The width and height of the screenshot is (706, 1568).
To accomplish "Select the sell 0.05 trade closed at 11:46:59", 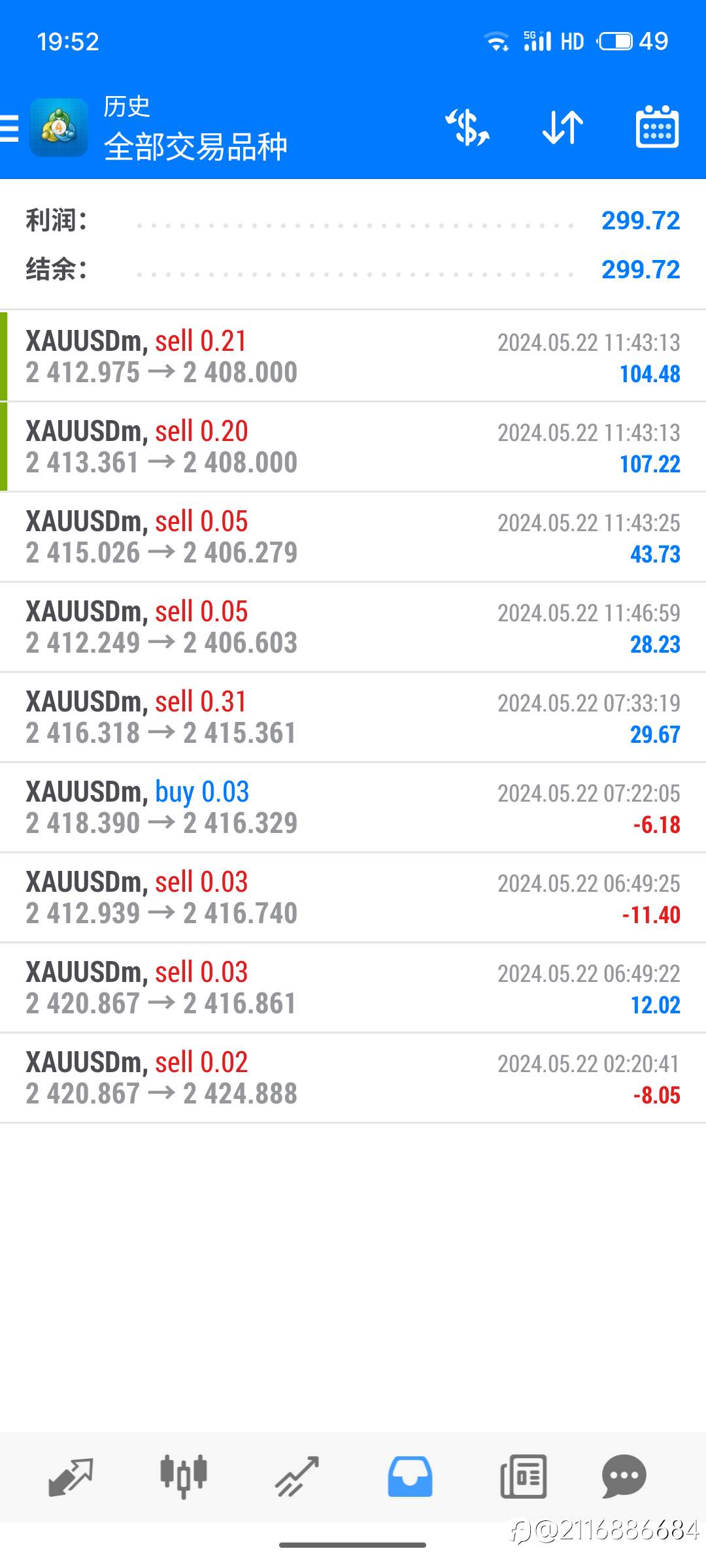I will point(353,627).
